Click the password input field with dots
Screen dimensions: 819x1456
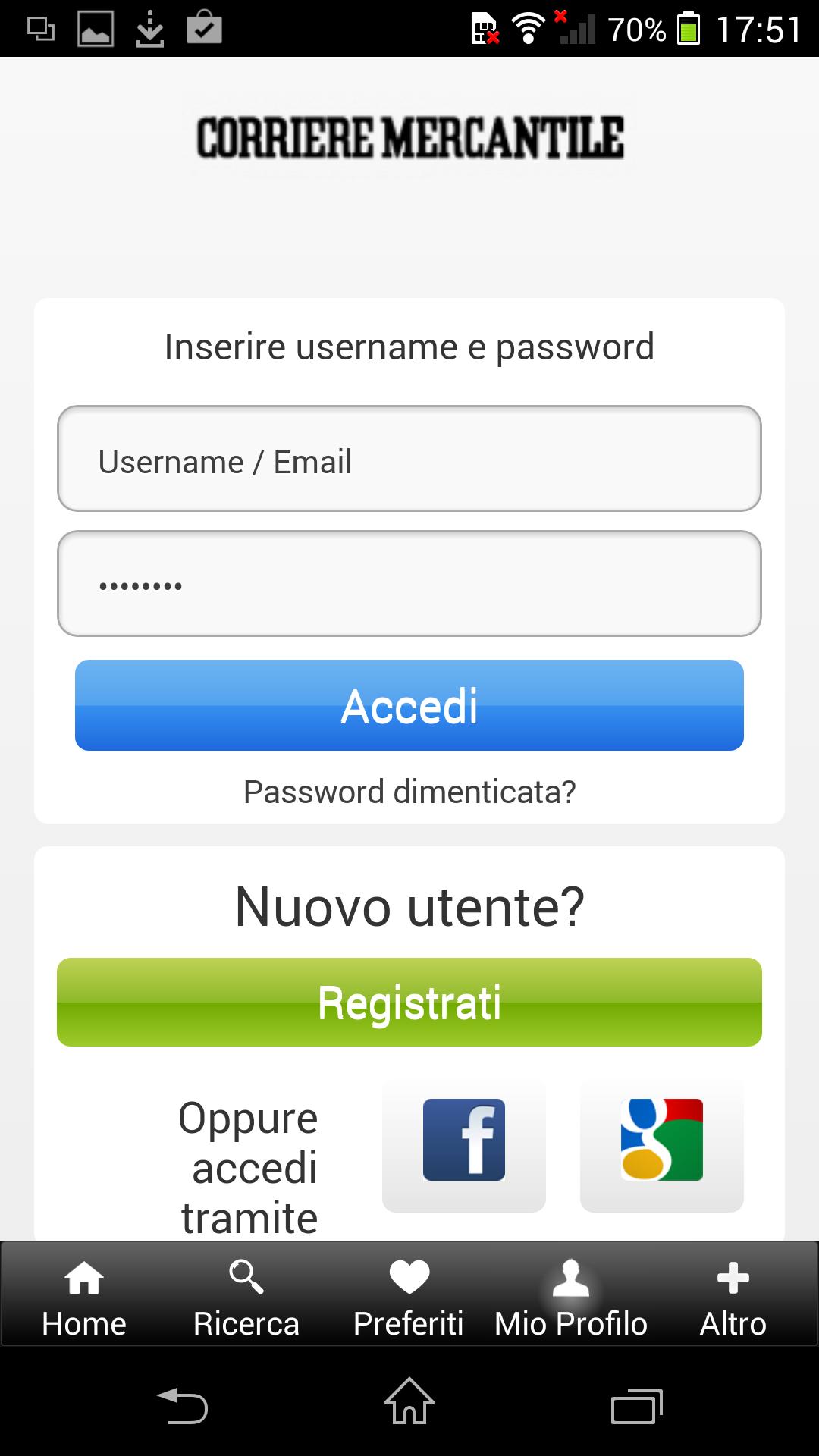[x=409, y=585]
